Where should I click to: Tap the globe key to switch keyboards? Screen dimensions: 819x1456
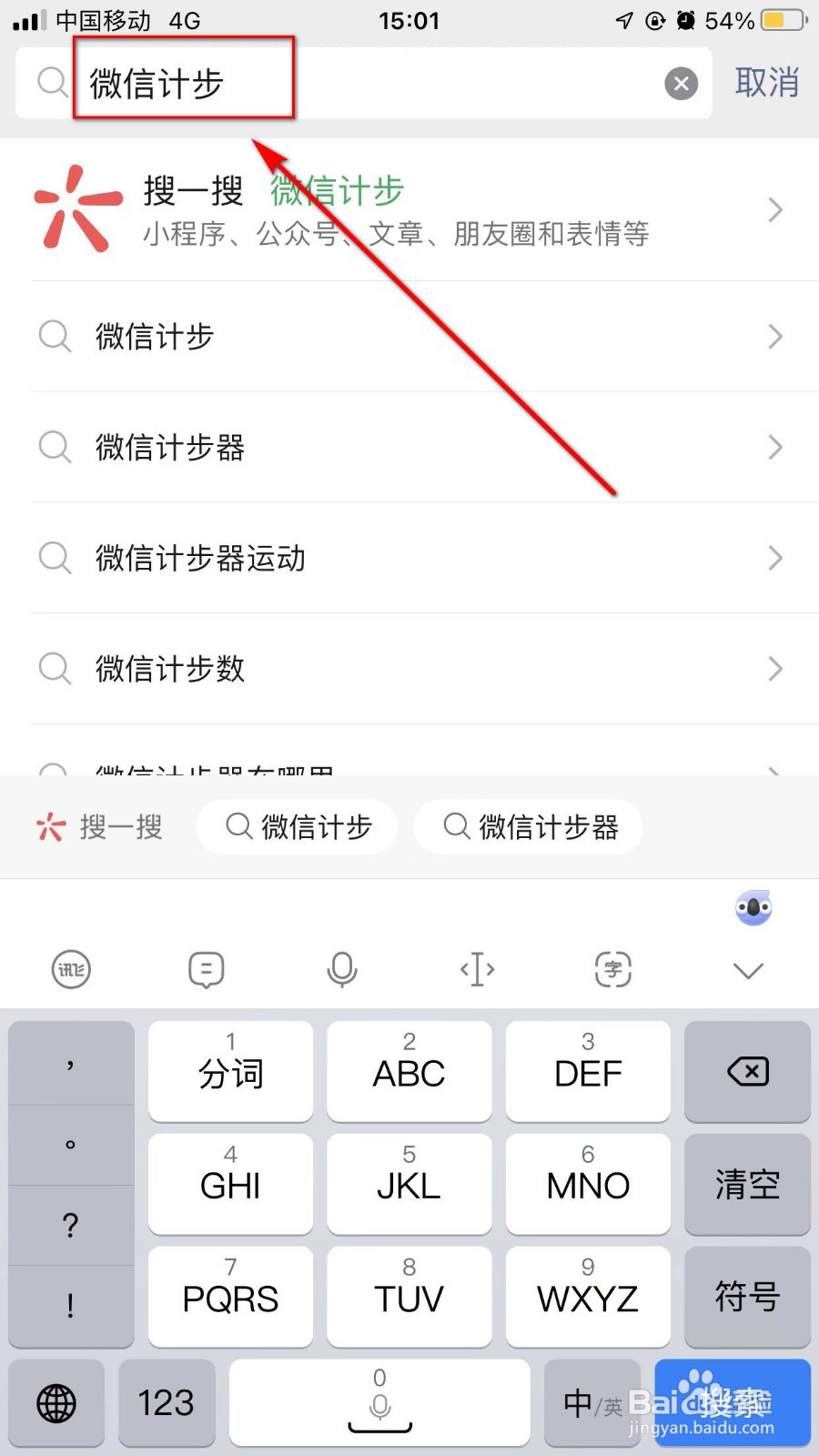click(56, 1403)
